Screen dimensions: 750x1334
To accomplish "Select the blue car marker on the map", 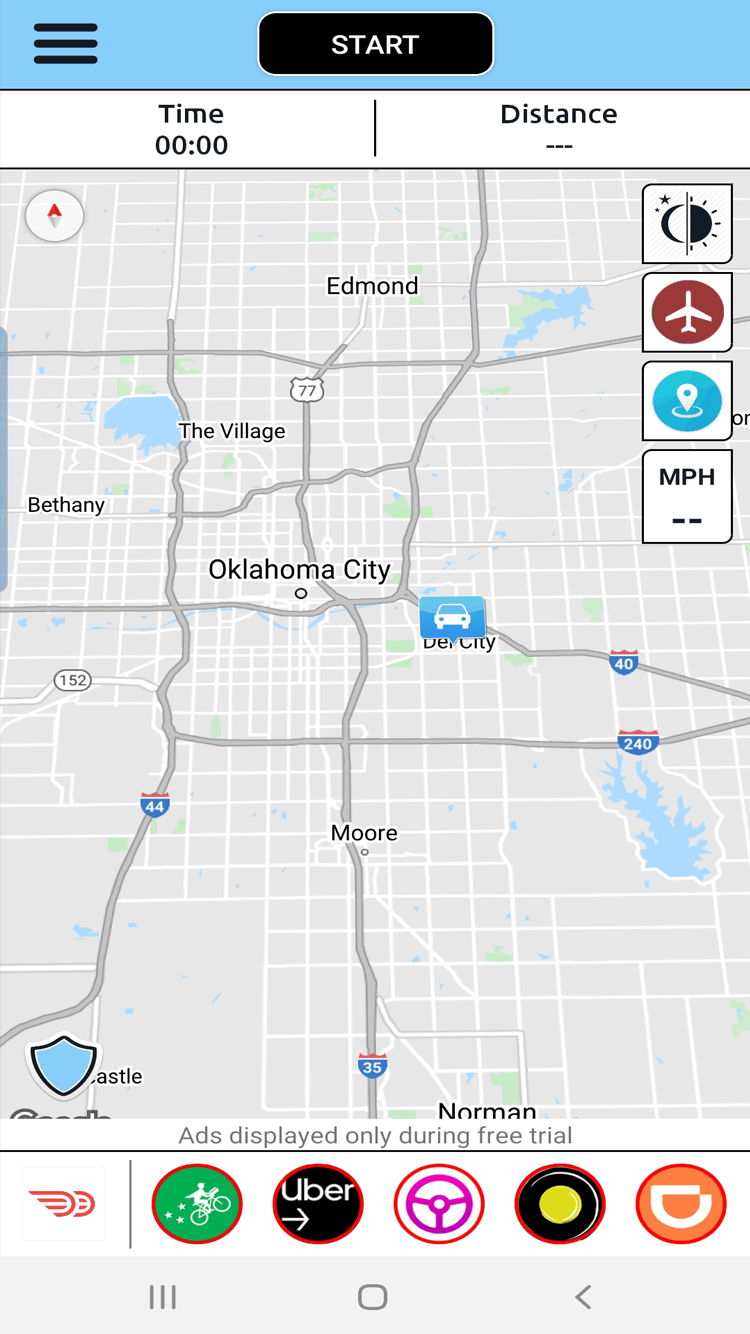I will point(452,617).
